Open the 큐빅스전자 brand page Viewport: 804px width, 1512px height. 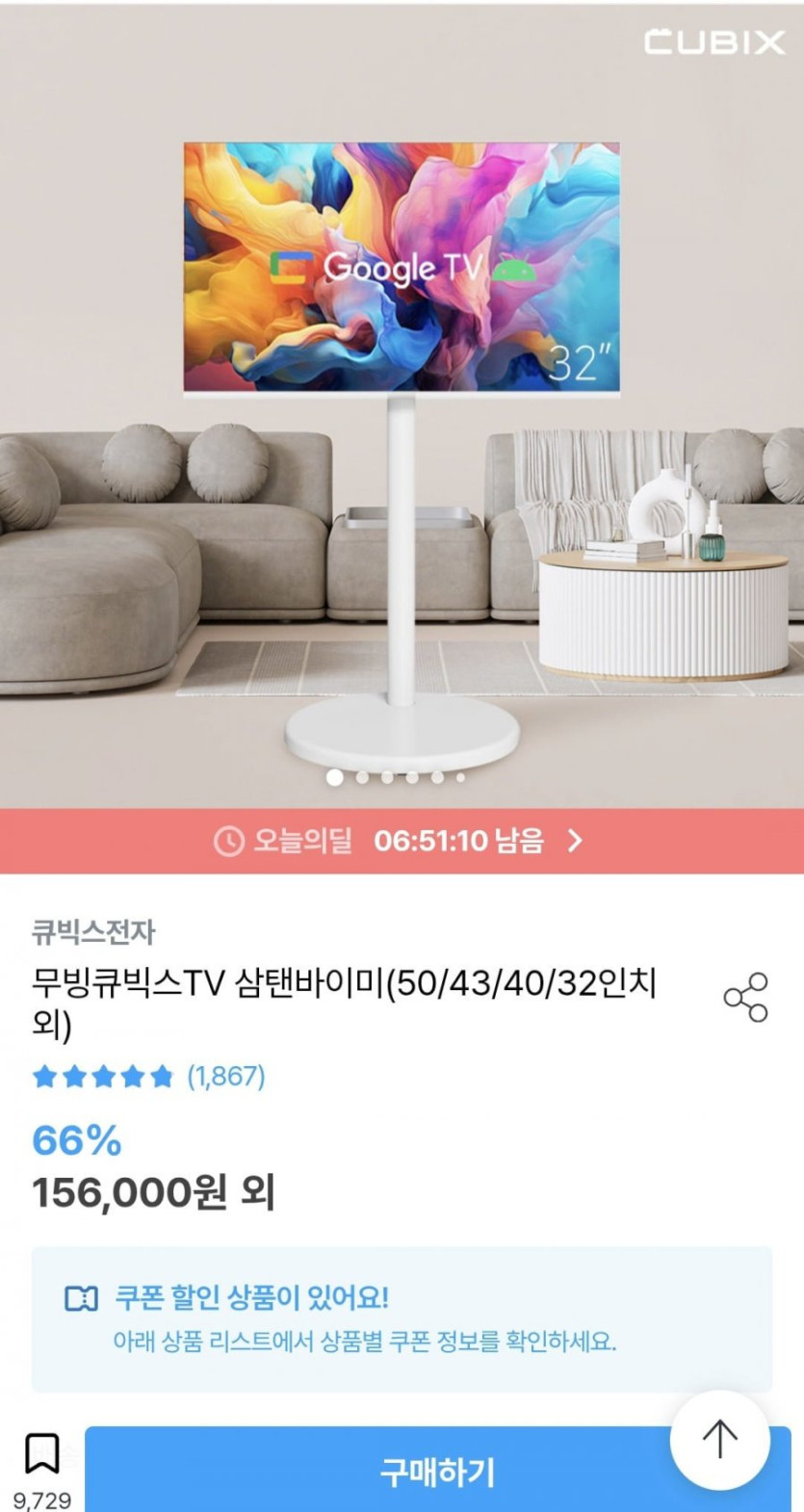point(93,931)
